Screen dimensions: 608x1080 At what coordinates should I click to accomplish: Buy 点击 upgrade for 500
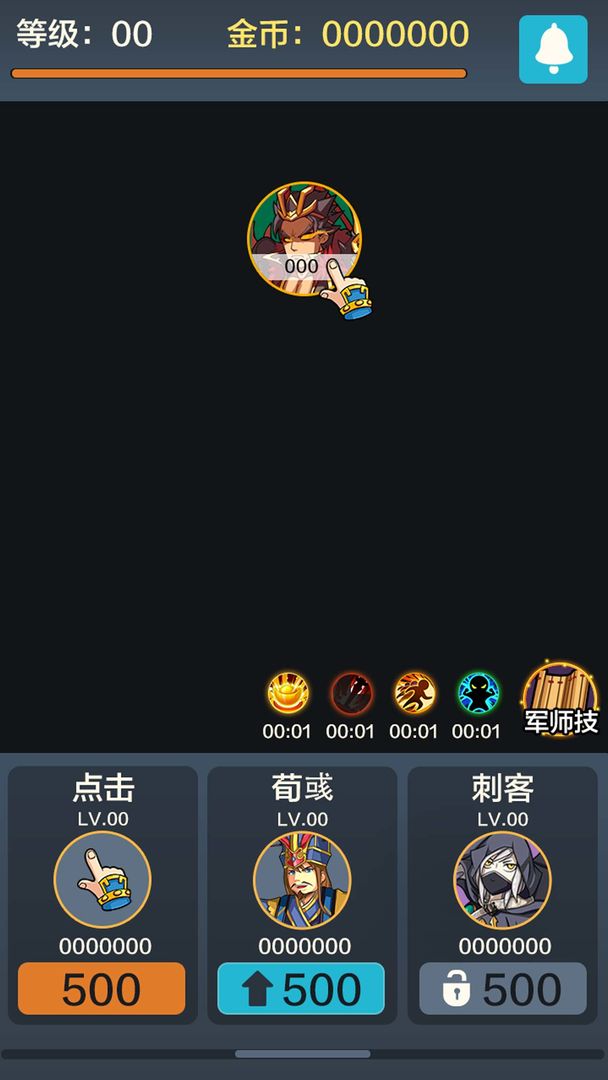102,988
